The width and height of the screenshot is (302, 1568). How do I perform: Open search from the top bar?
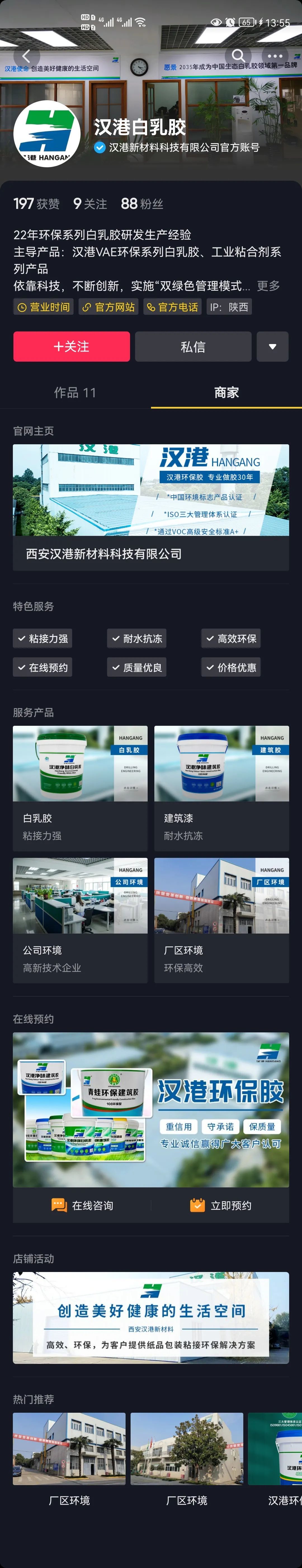pos(239,56)
